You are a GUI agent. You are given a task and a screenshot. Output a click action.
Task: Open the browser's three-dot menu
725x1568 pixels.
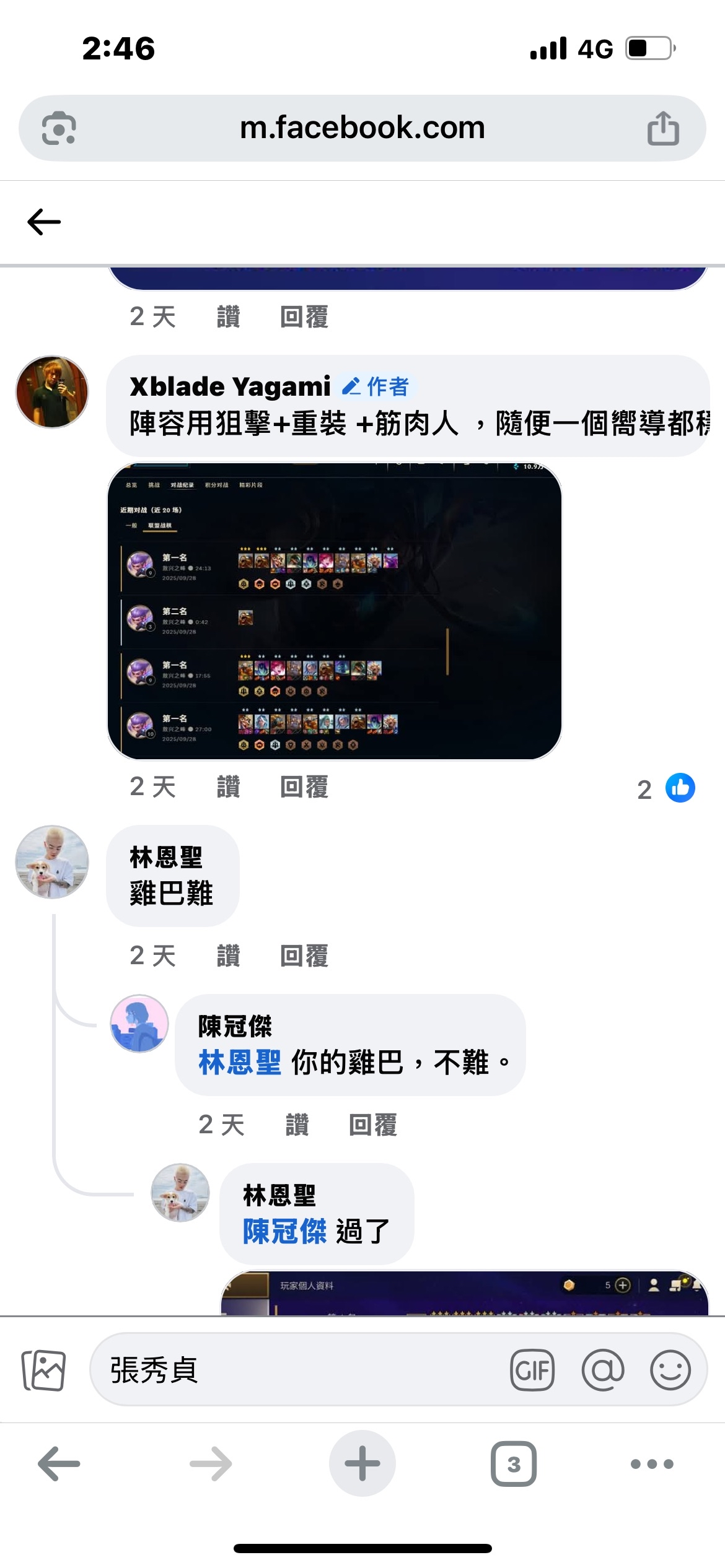651,1464
